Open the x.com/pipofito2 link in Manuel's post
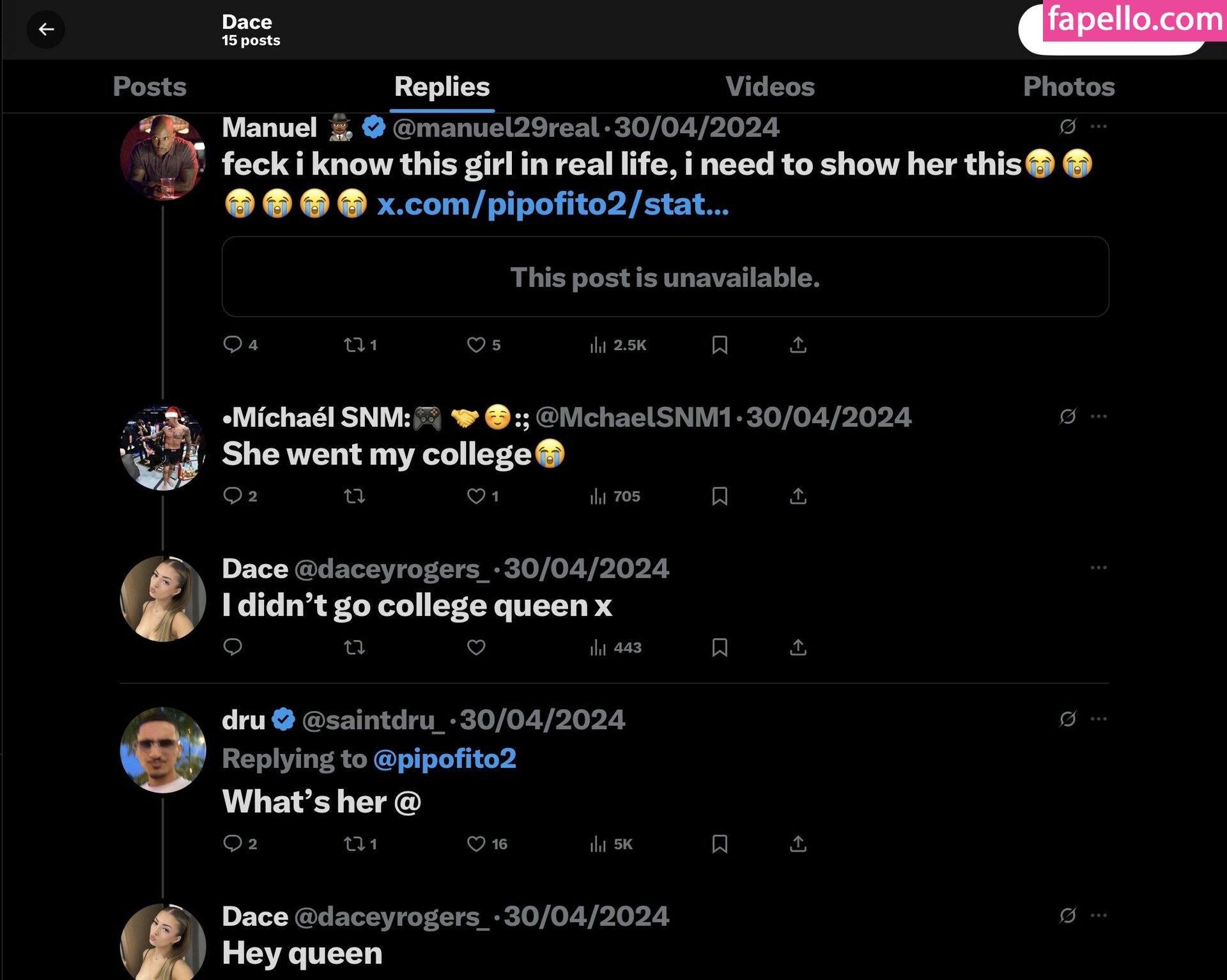The height and width of the screenshot is (980, 1227). point(553,205)
